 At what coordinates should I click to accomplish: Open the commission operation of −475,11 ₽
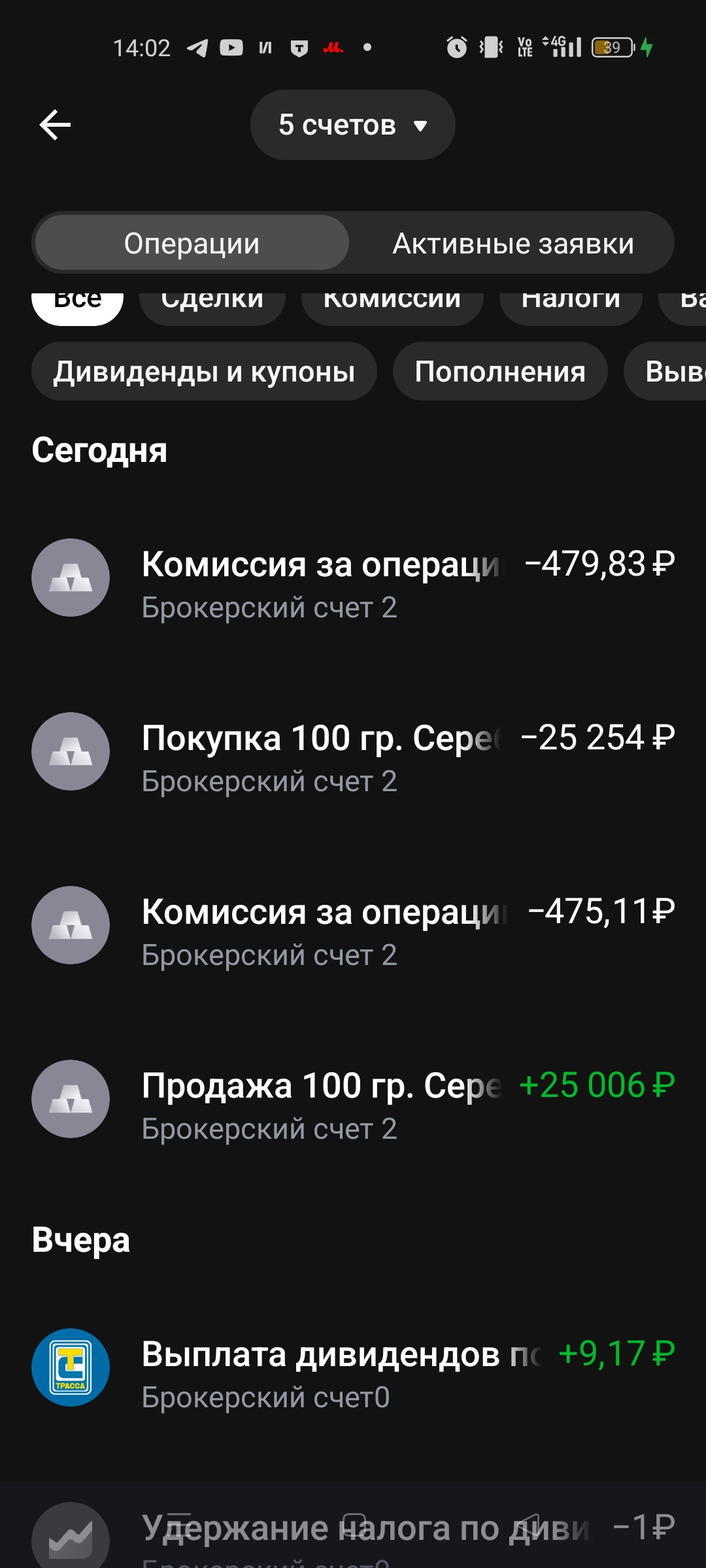353,926
